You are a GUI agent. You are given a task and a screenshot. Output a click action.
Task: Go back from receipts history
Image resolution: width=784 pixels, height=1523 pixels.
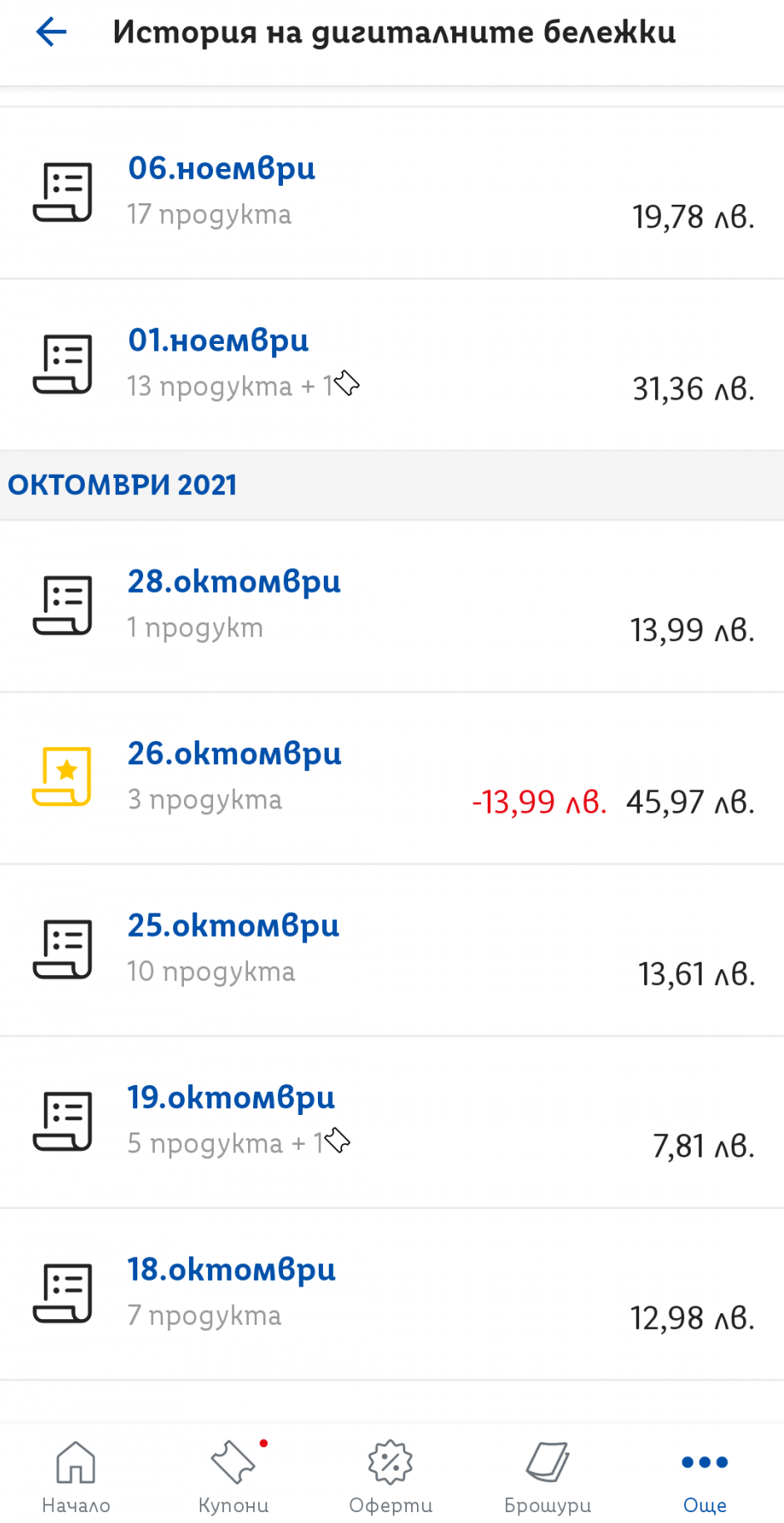point(51,32)
